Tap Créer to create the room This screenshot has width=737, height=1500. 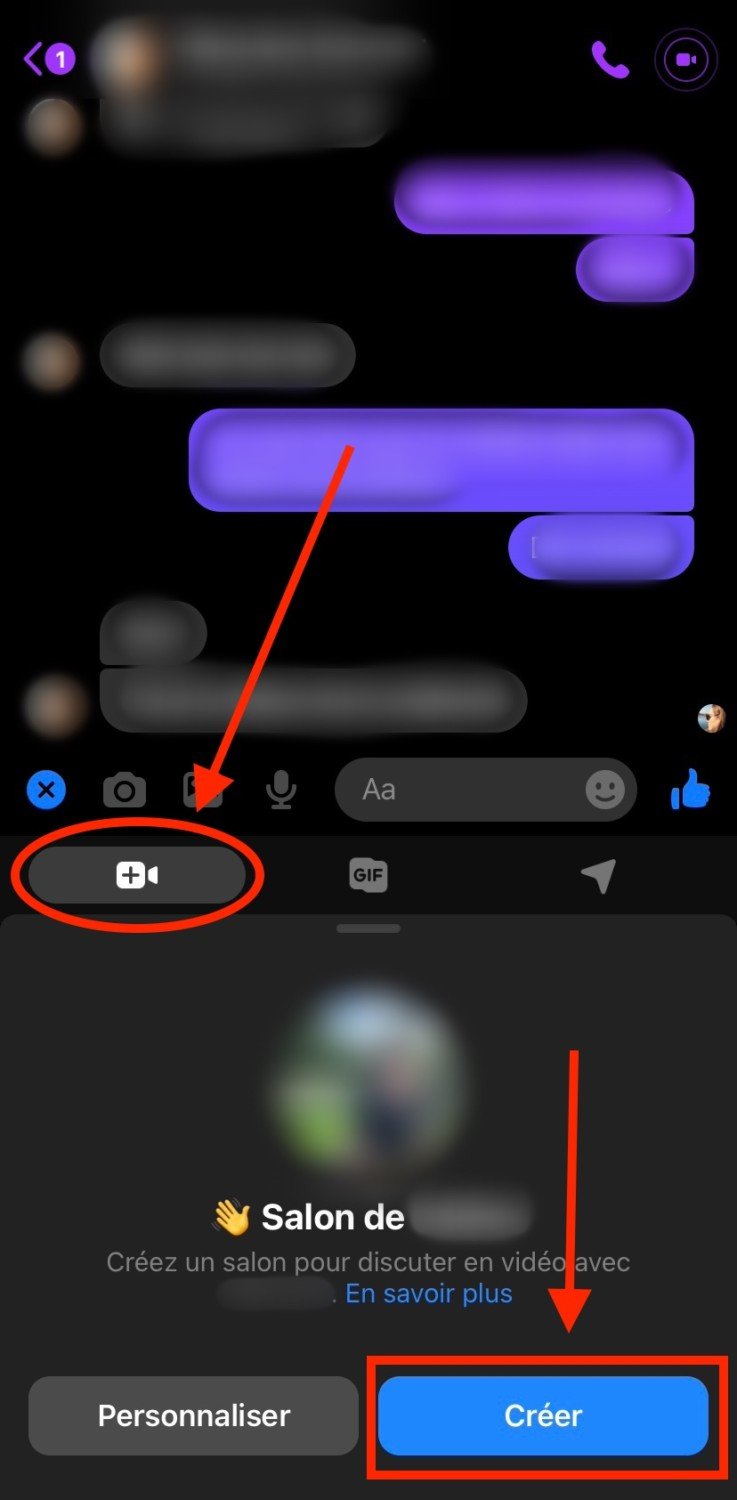point(543,1415)
